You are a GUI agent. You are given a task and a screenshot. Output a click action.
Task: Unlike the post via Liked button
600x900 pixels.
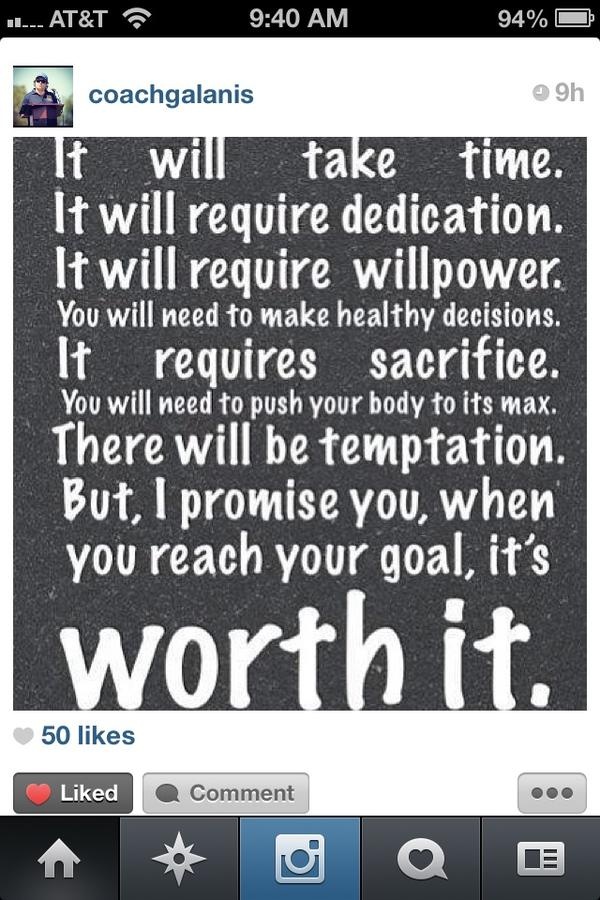(73, 793)
